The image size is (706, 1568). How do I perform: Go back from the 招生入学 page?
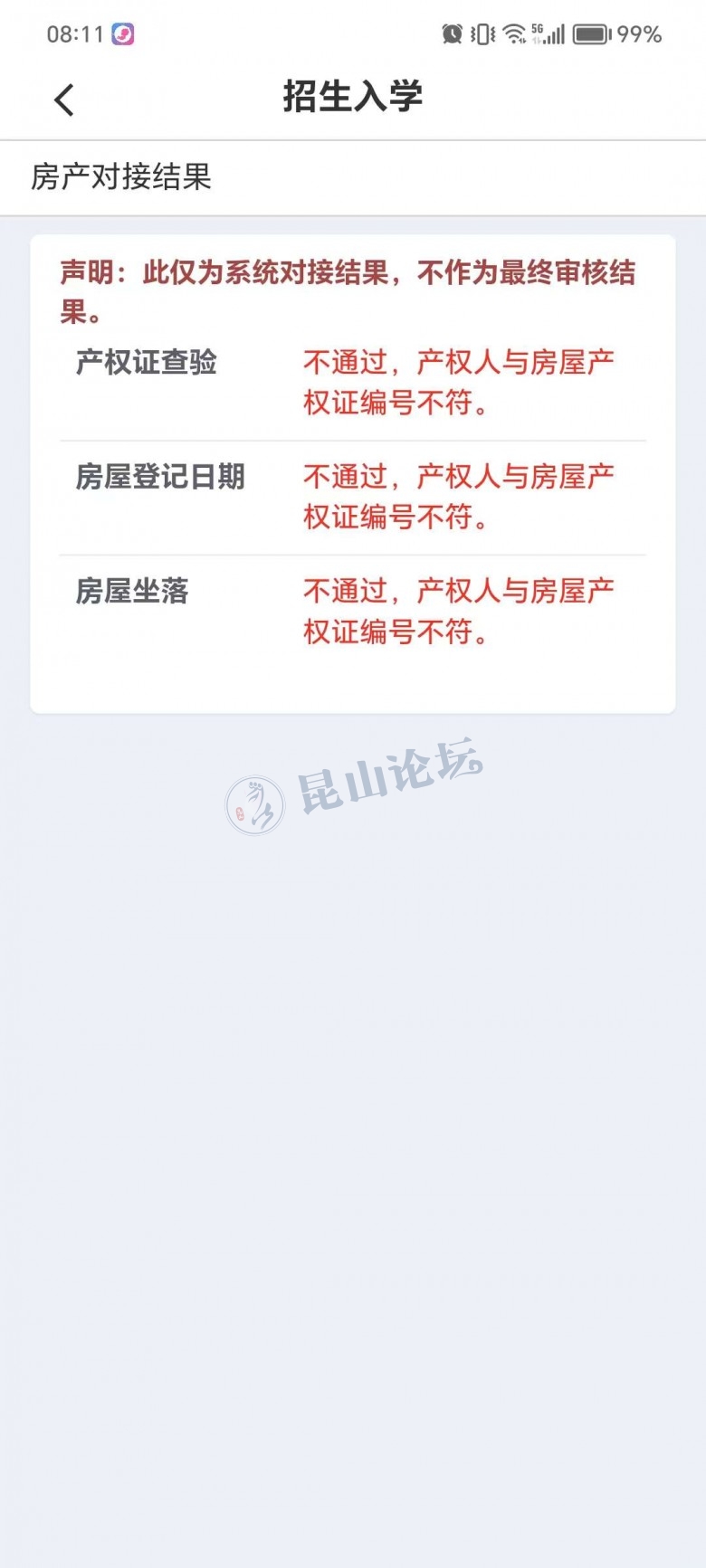click(x=64, y=100)
